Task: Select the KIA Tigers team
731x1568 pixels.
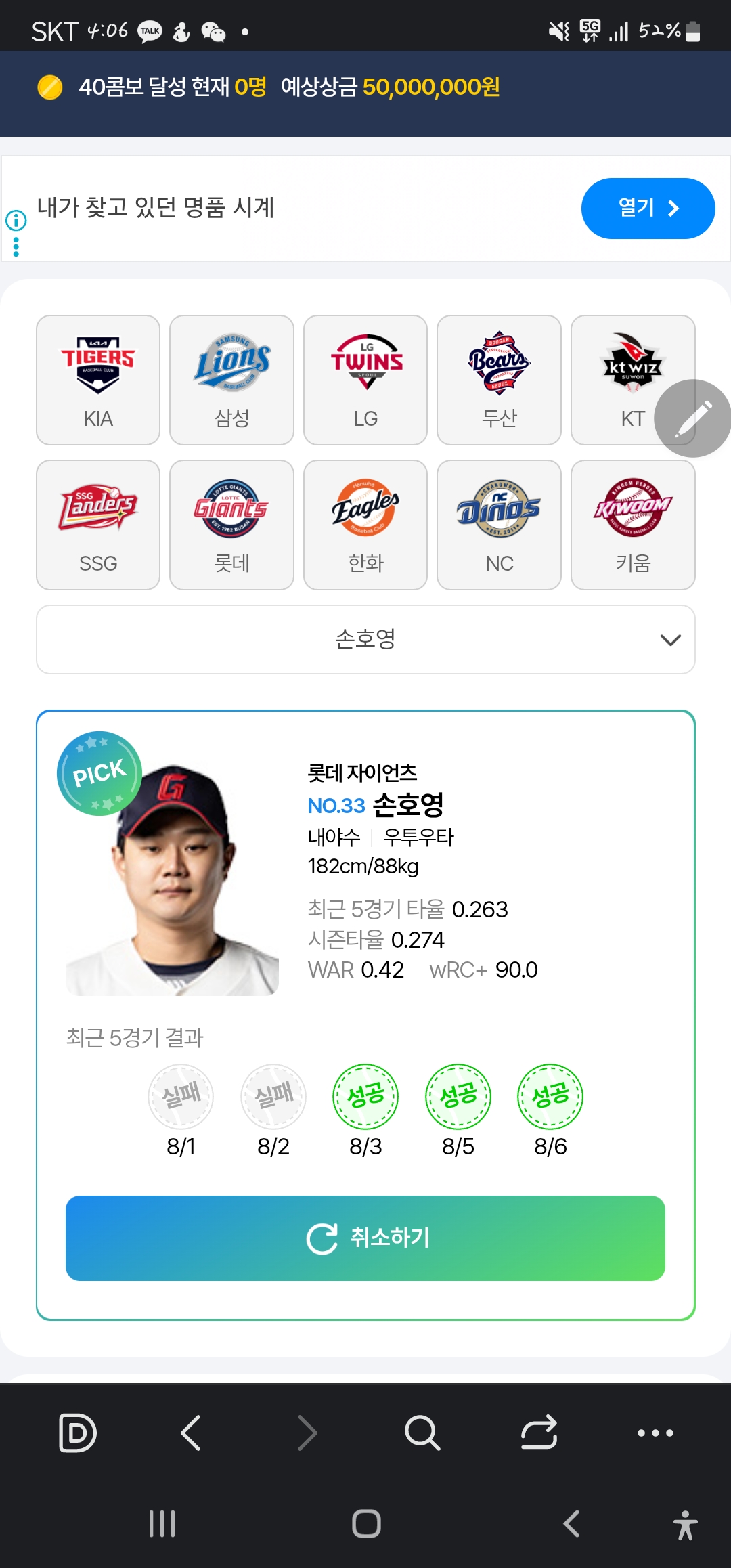Action: (x=98, y=380)
